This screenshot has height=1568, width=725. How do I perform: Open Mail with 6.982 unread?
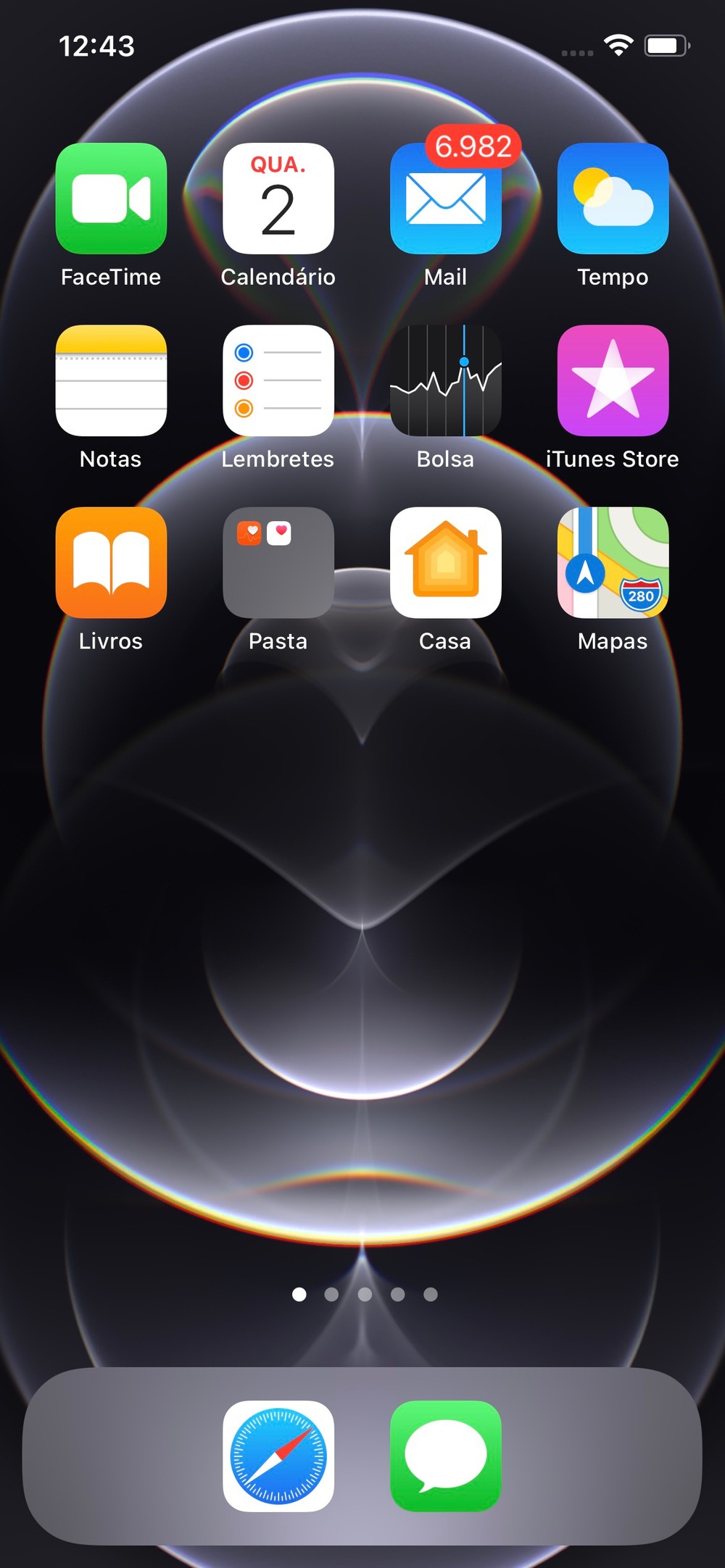[445, 200]
